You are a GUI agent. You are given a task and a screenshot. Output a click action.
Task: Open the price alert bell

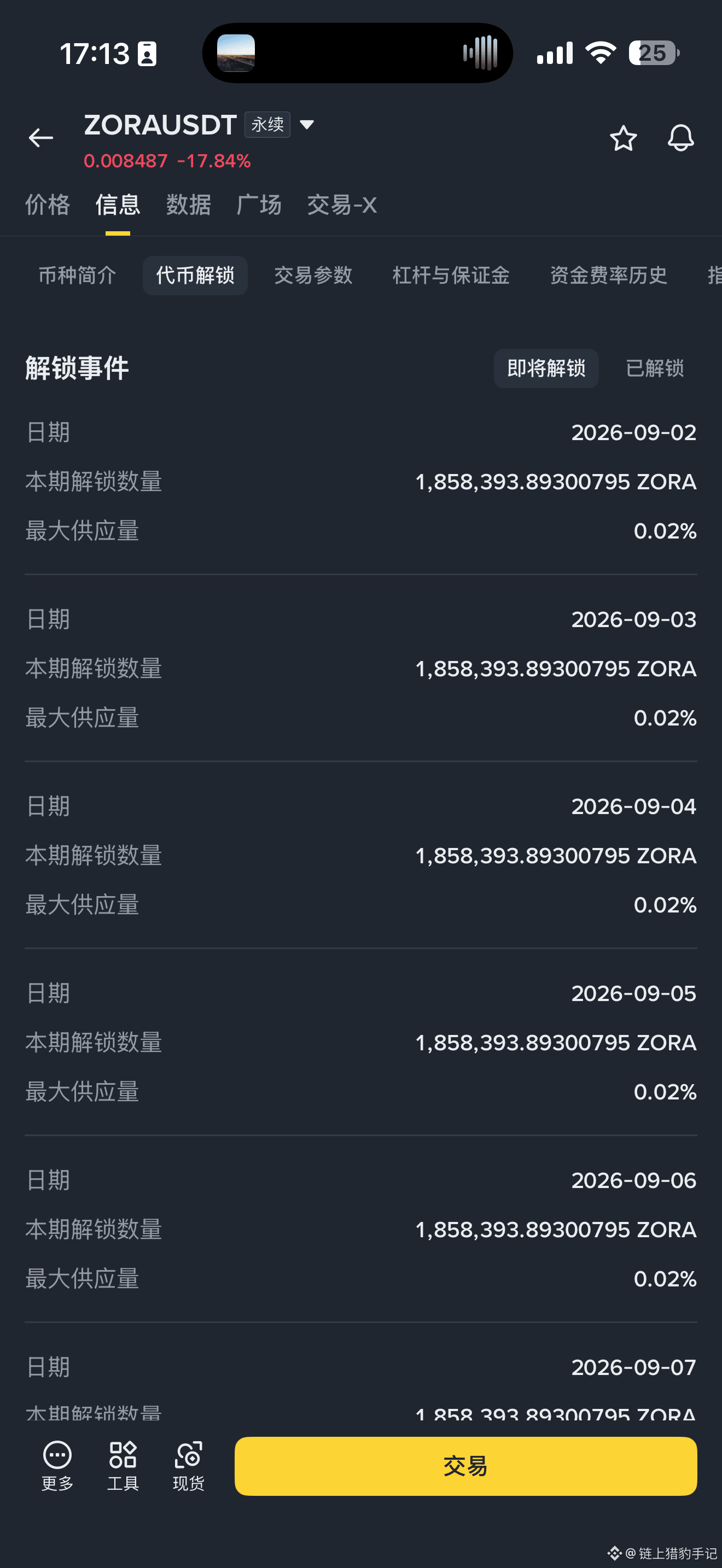click(680, 138)
